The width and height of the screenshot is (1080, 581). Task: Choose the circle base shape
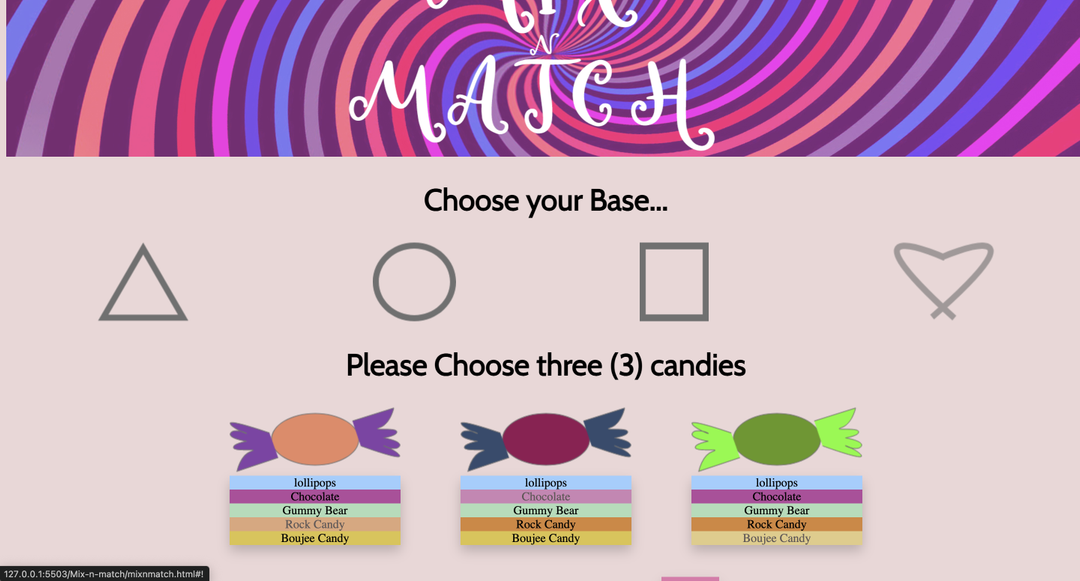click(x=414, y=282)
